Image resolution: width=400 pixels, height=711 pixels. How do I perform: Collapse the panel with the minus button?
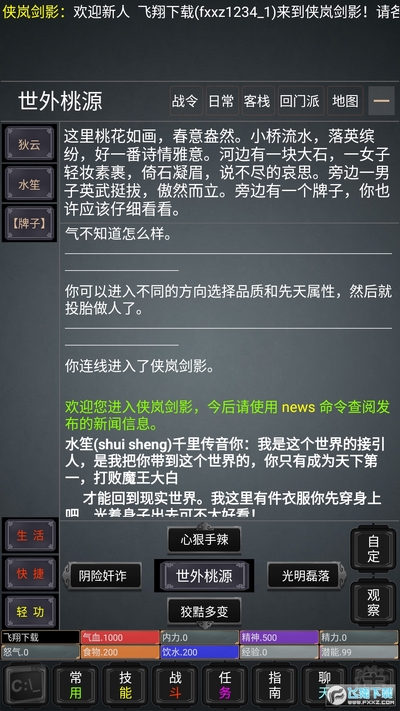click(x=381, y=101)
